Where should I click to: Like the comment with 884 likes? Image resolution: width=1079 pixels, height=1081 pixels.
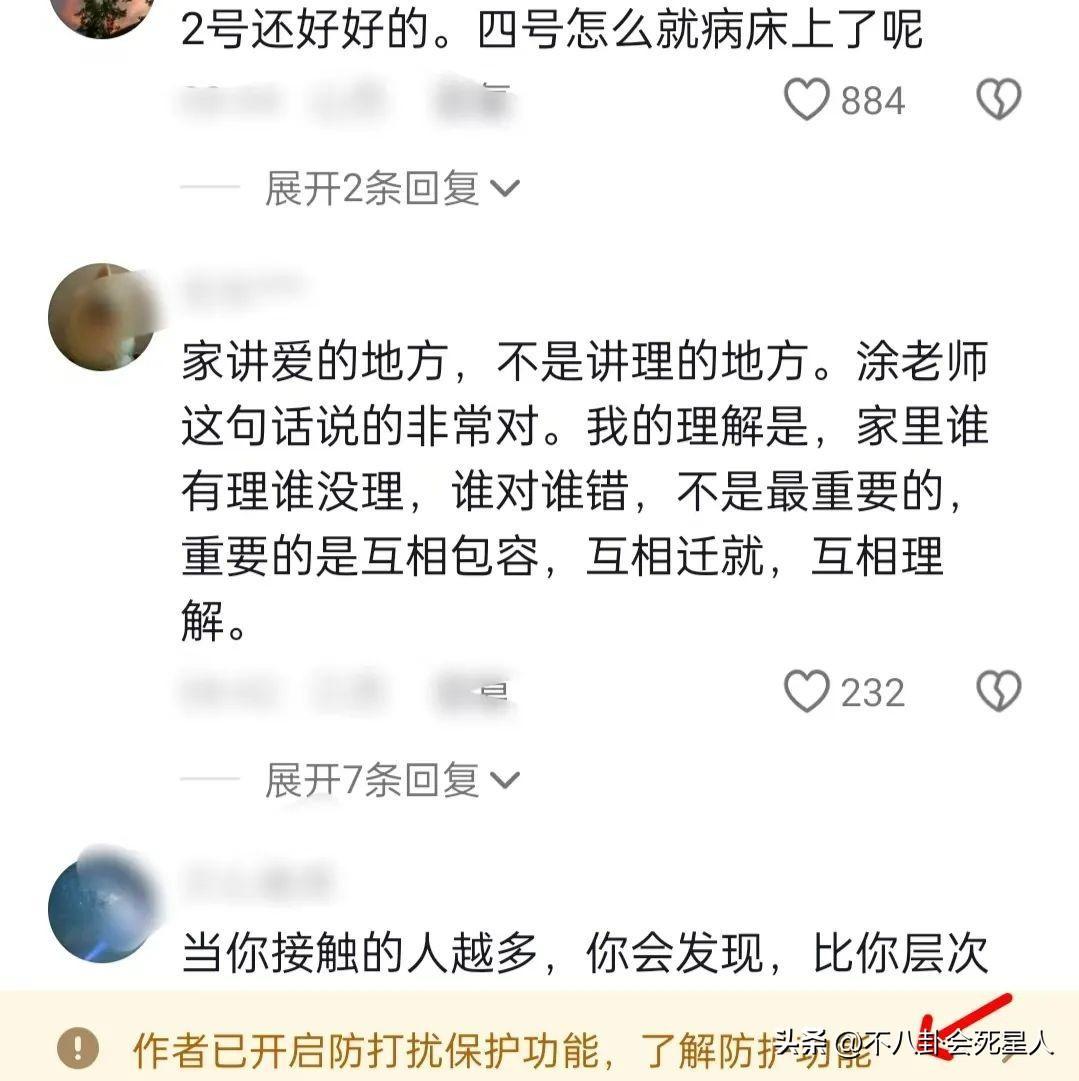click(806, 101)
